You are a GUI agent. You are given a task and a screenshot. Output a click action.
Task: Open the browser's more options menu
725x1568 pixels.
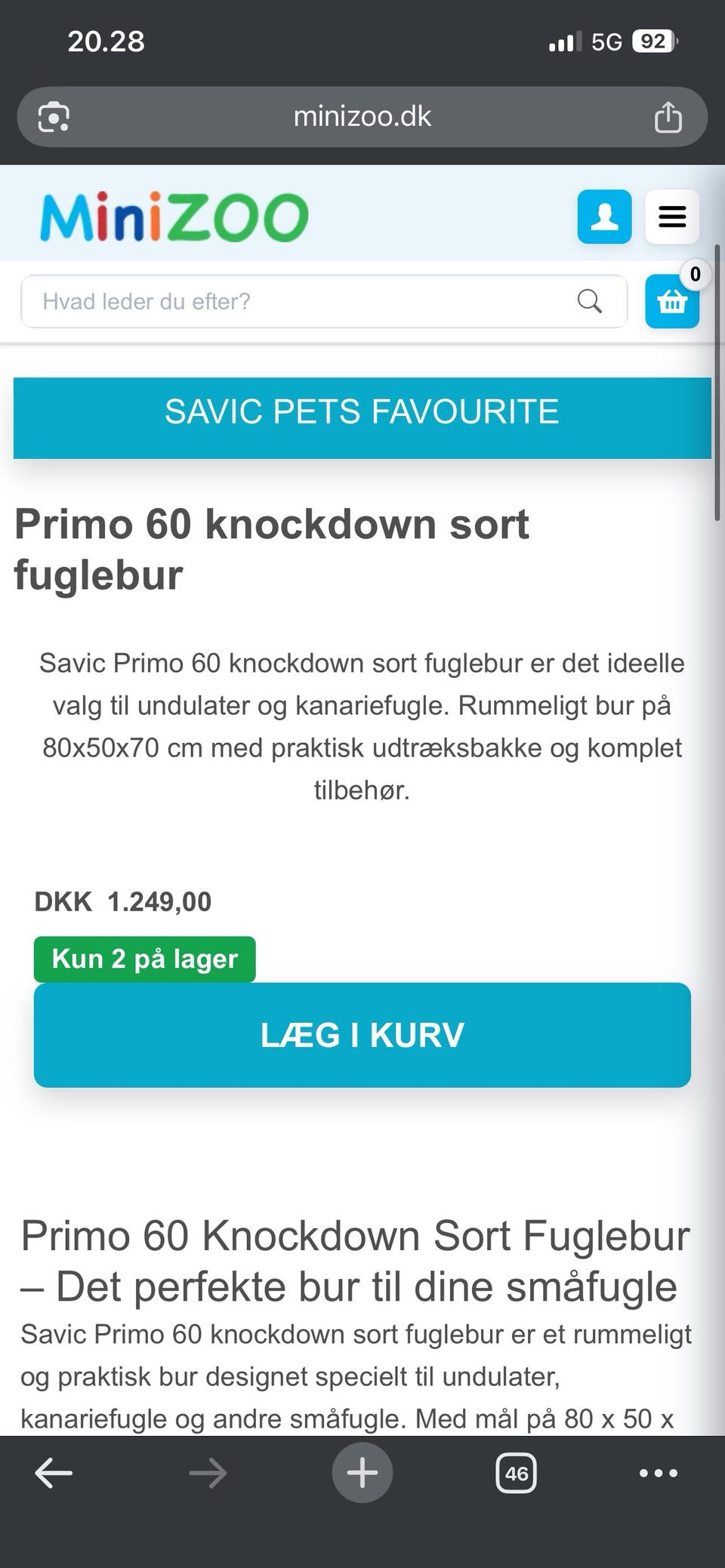pos(658,1473)
